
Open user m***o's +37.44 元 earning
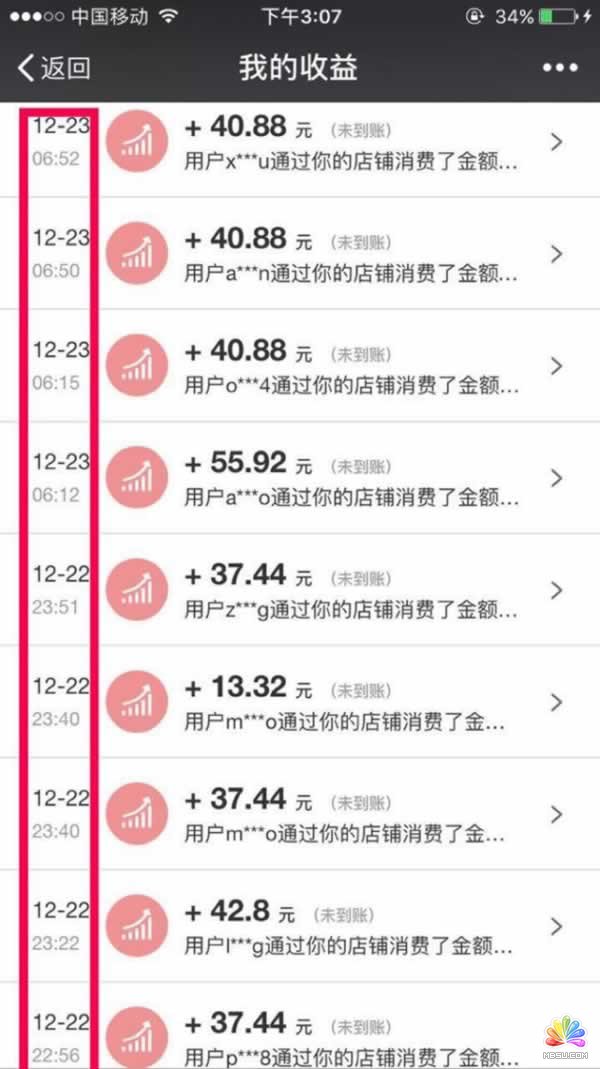coord(350,816)
